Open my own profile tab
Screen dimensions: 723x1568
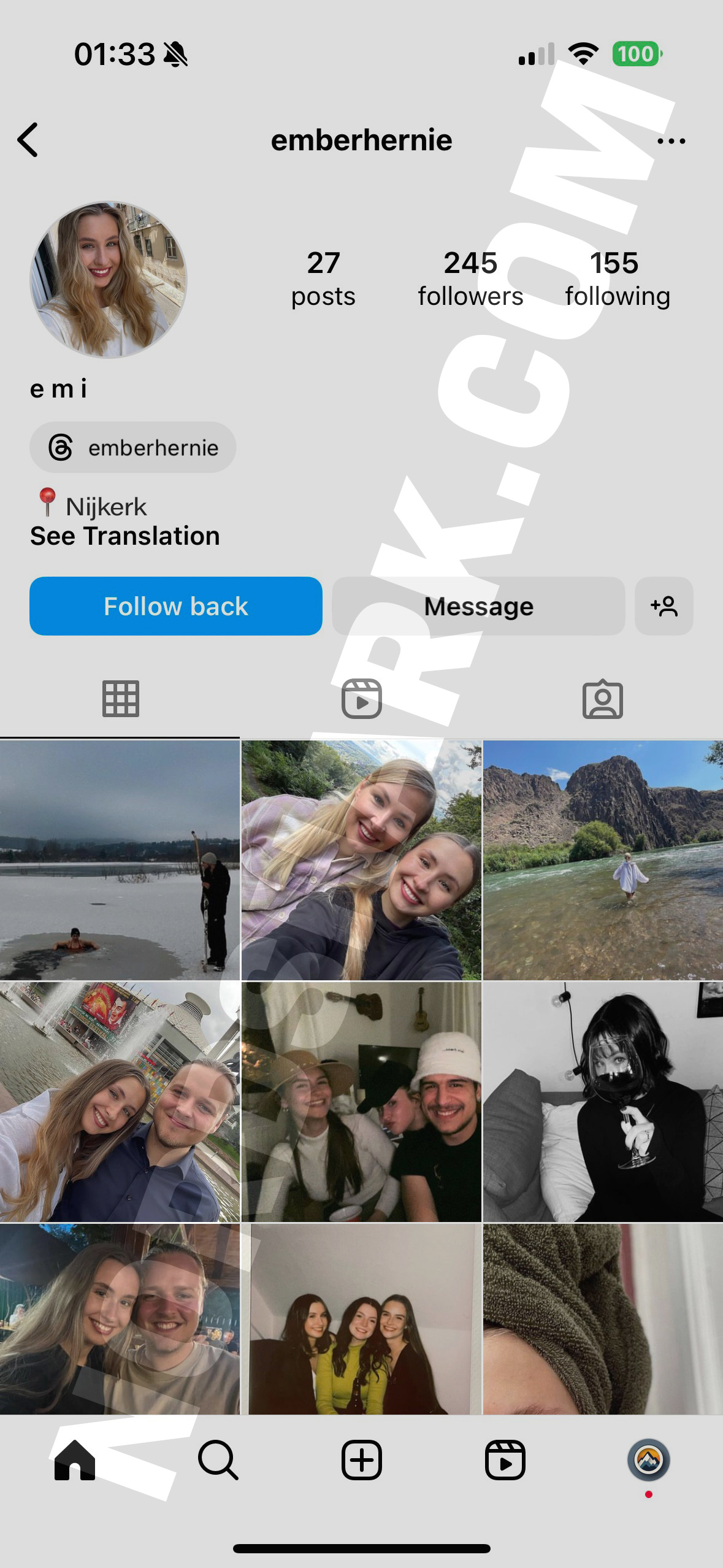[648, 1460]
